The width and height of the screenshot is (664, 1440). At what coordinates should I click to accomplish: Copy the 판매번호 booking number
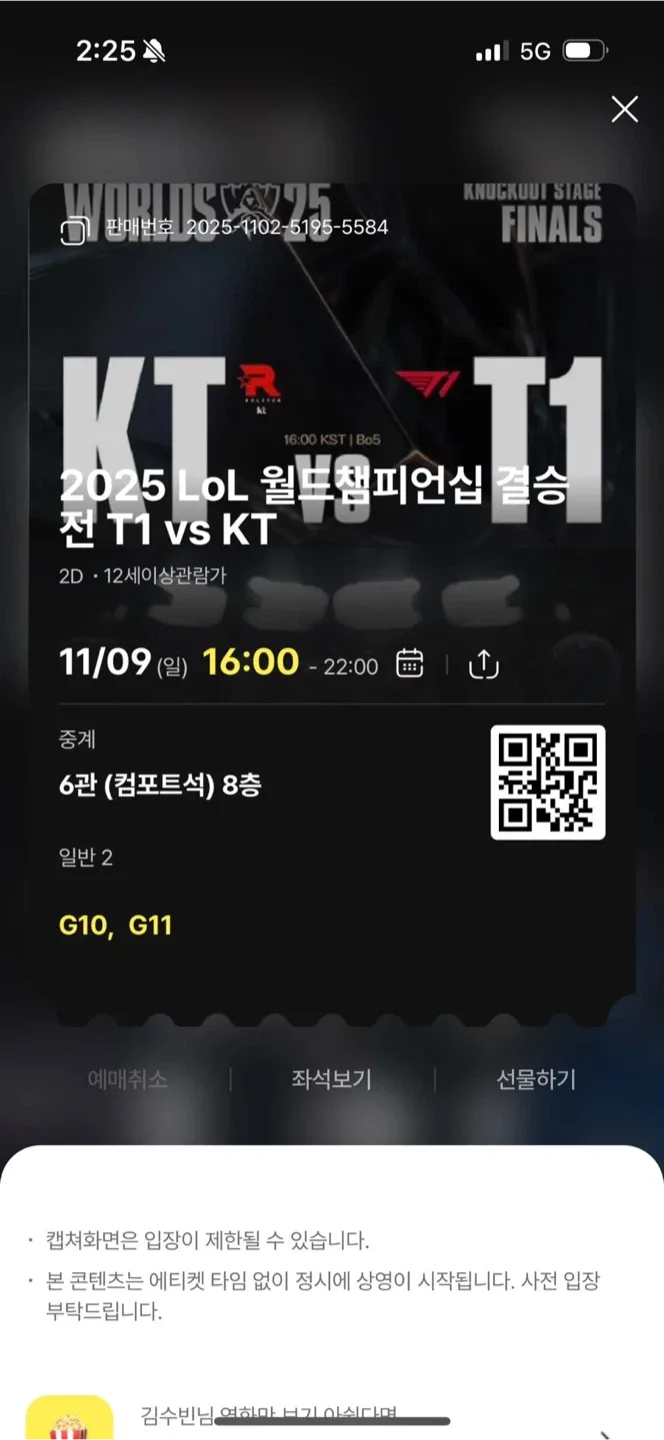click(76, 229)
